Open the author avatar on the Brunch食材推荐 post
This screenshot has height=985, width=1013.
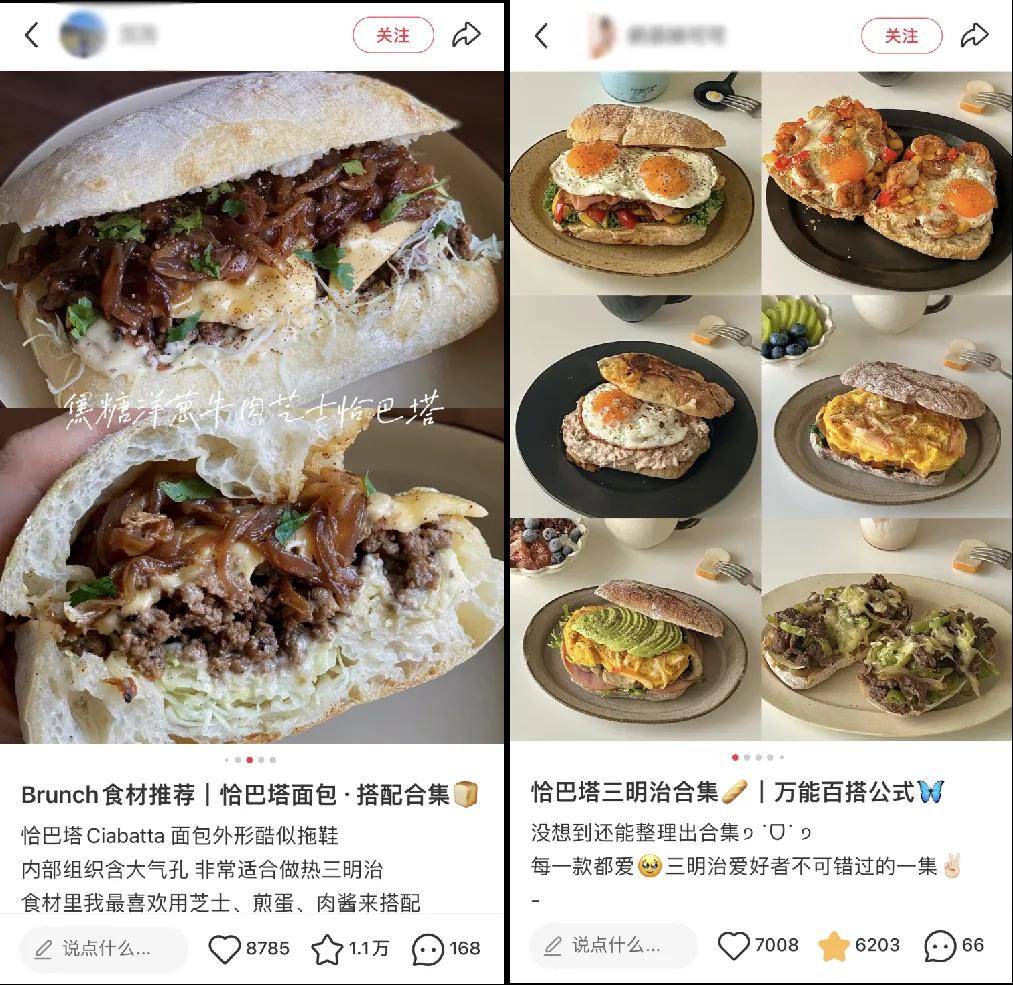tap(83, 35)
